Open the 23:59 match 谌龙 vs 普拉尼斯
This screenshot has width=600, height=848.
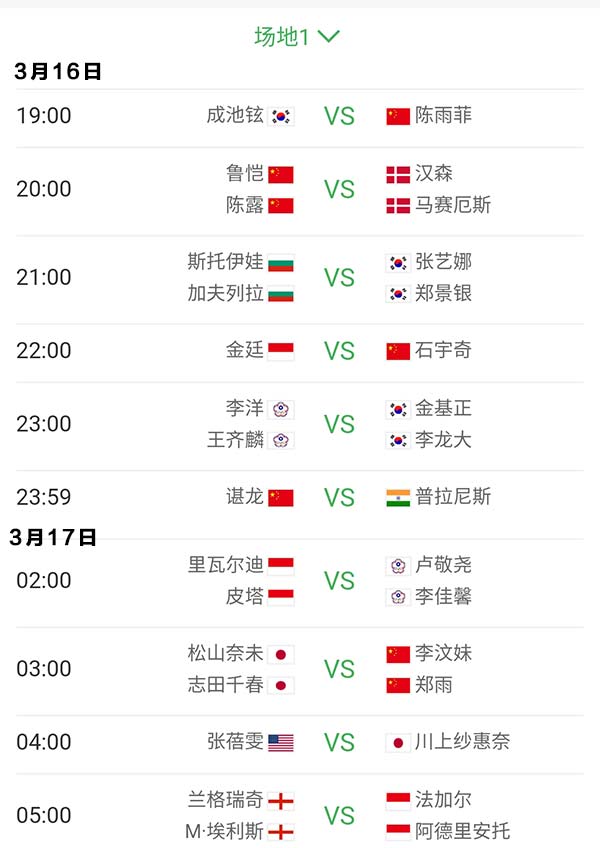click(300, 497)
